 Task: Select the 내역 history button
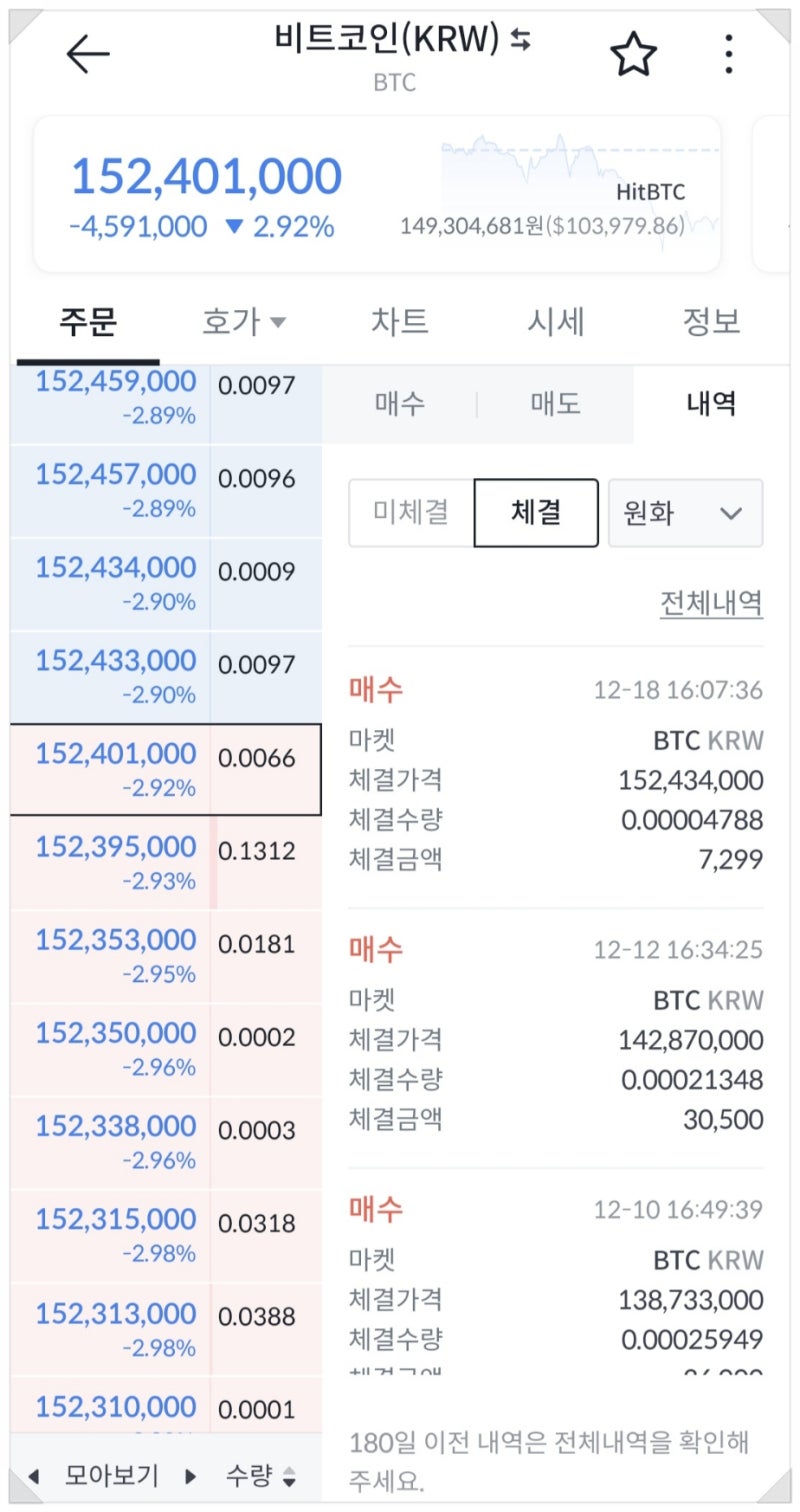point(711,403)
